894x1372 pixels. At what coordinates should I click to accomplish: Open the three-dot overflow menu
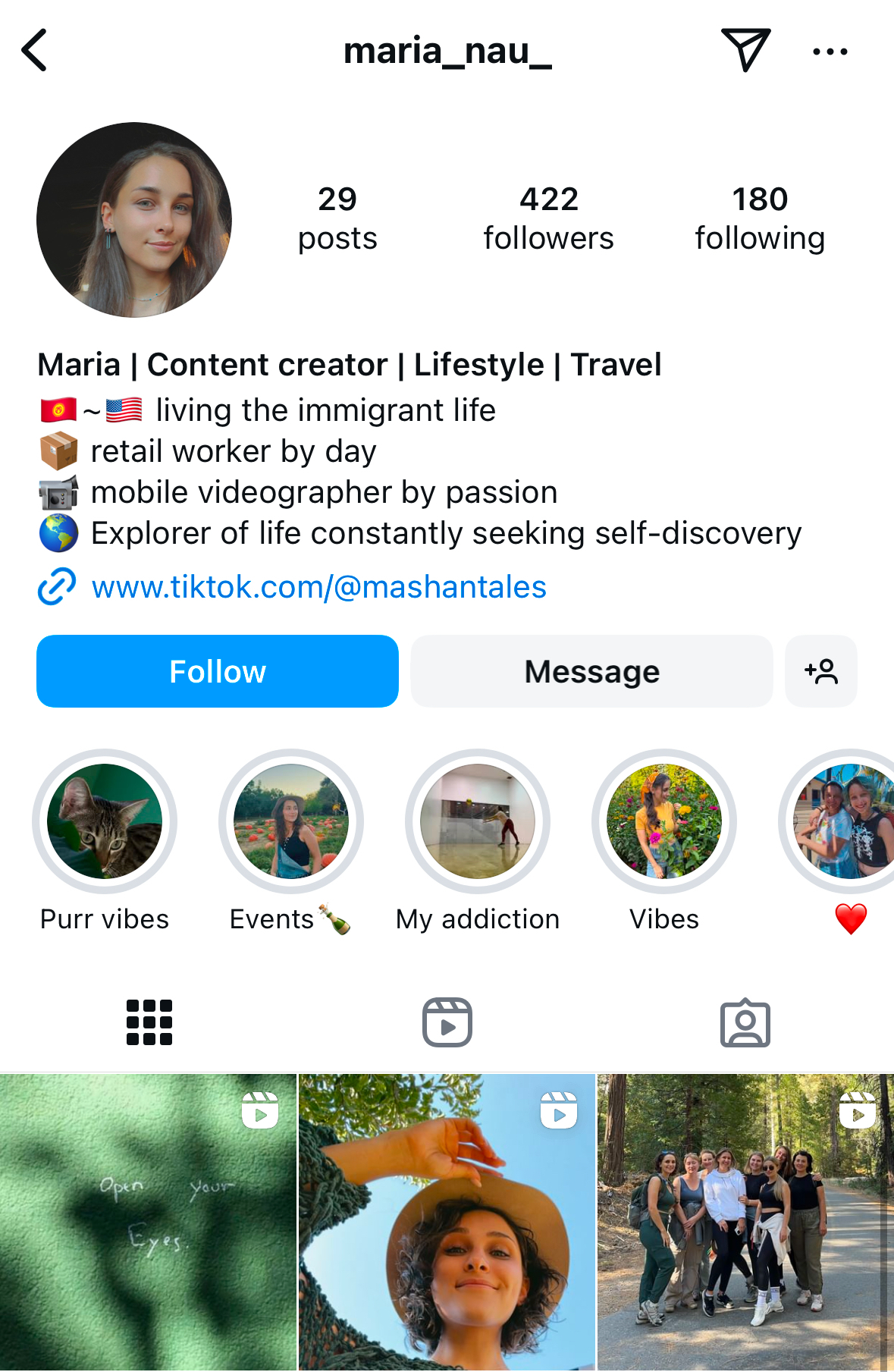tap(830, 52)
